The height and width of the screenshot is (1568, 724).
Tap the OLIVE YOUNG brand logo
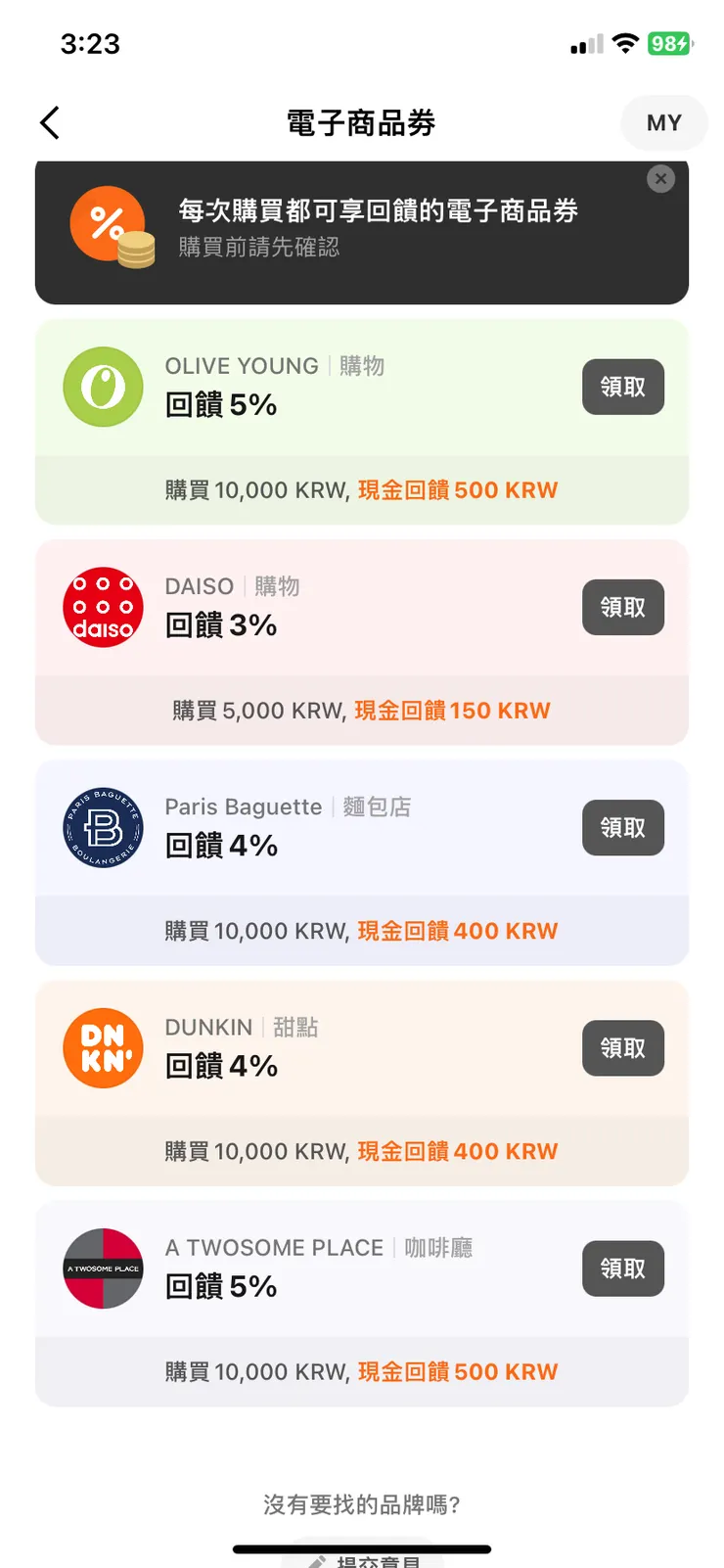(x=103, y=387)
